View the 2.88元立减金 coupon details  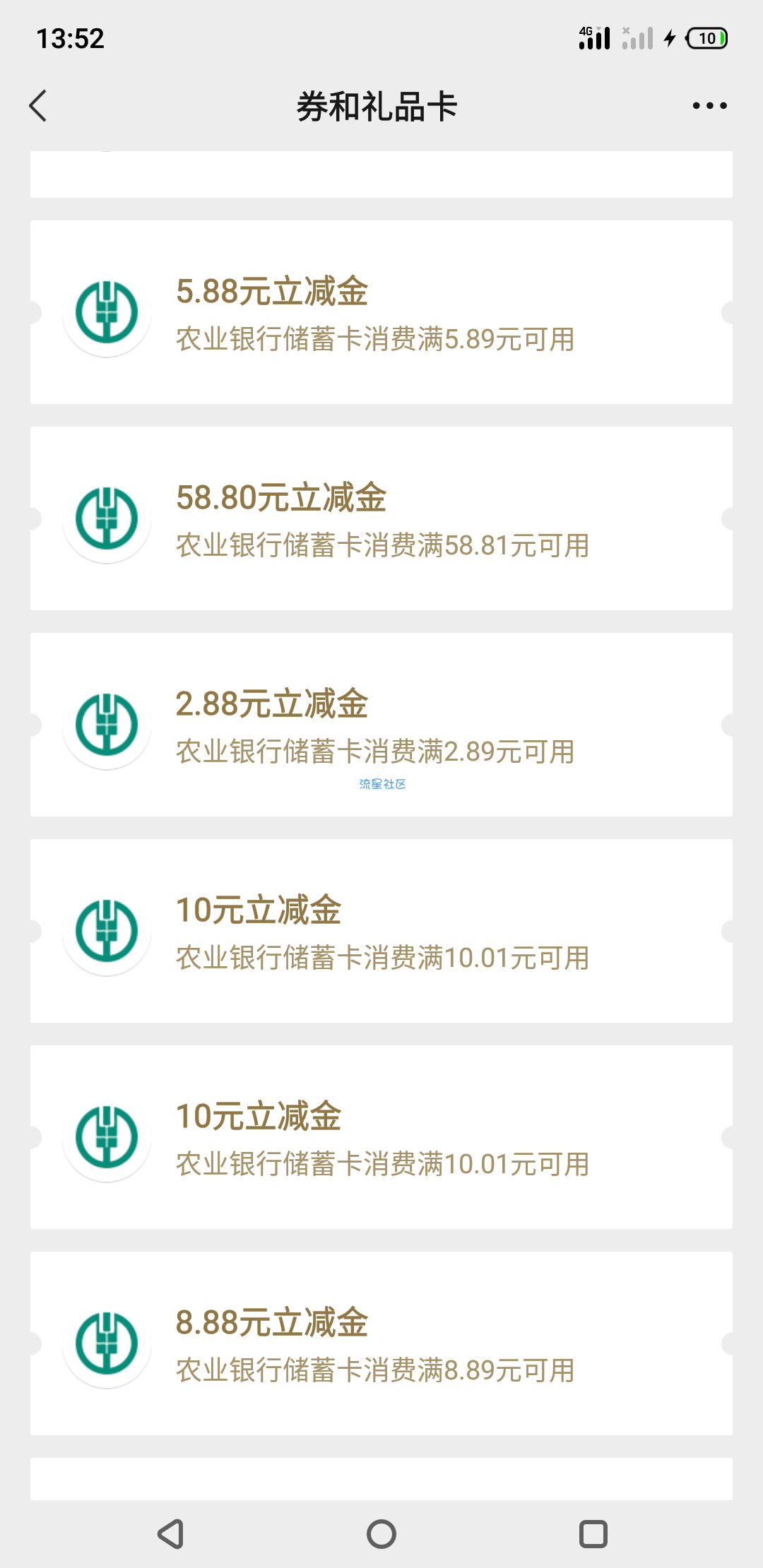[381, 725]
